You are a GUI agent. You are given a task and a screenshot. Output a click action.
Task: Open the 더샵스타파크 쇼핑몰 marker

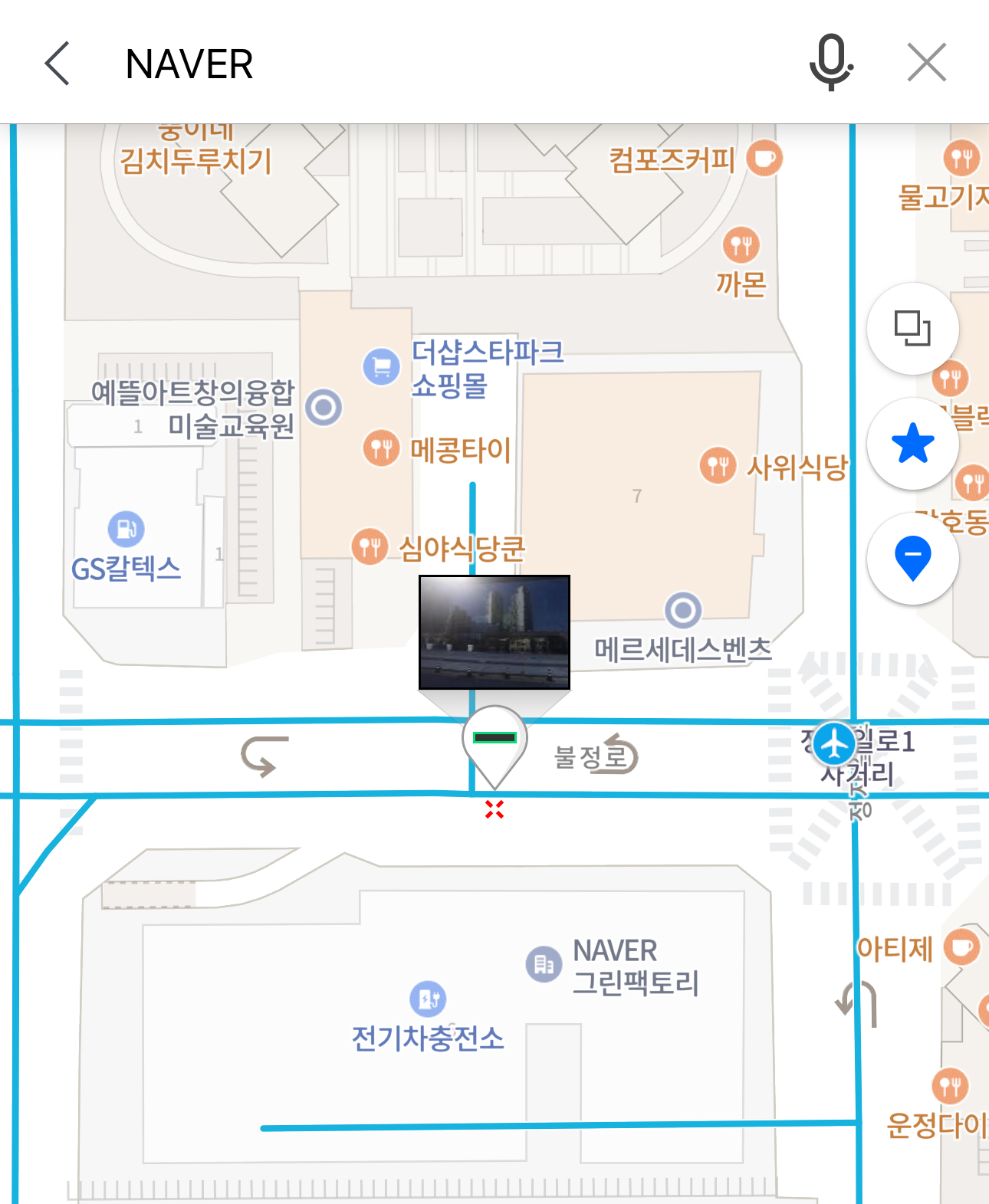tap(381, 366)
